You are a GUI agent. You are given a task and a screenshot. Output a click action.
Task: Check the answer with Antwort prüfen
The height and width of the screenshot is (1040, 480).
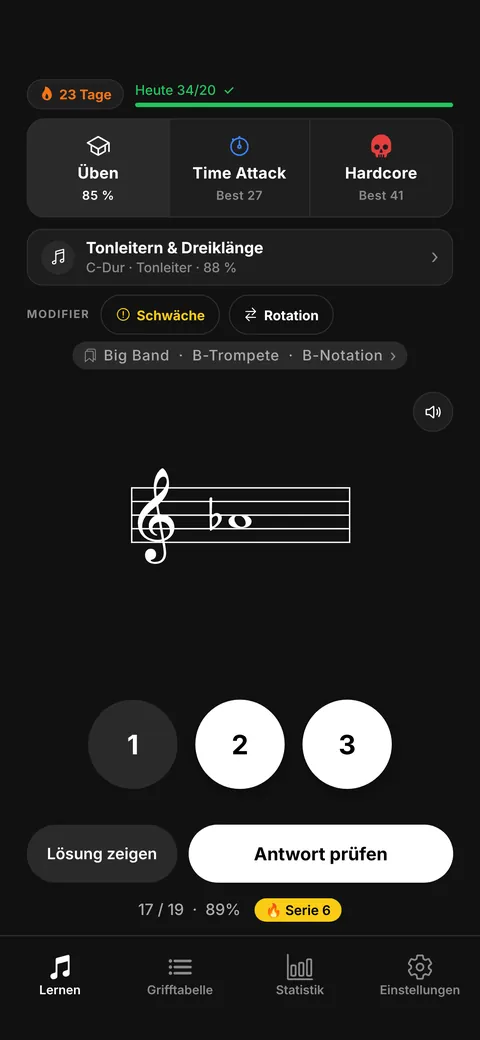coord(321,854)
